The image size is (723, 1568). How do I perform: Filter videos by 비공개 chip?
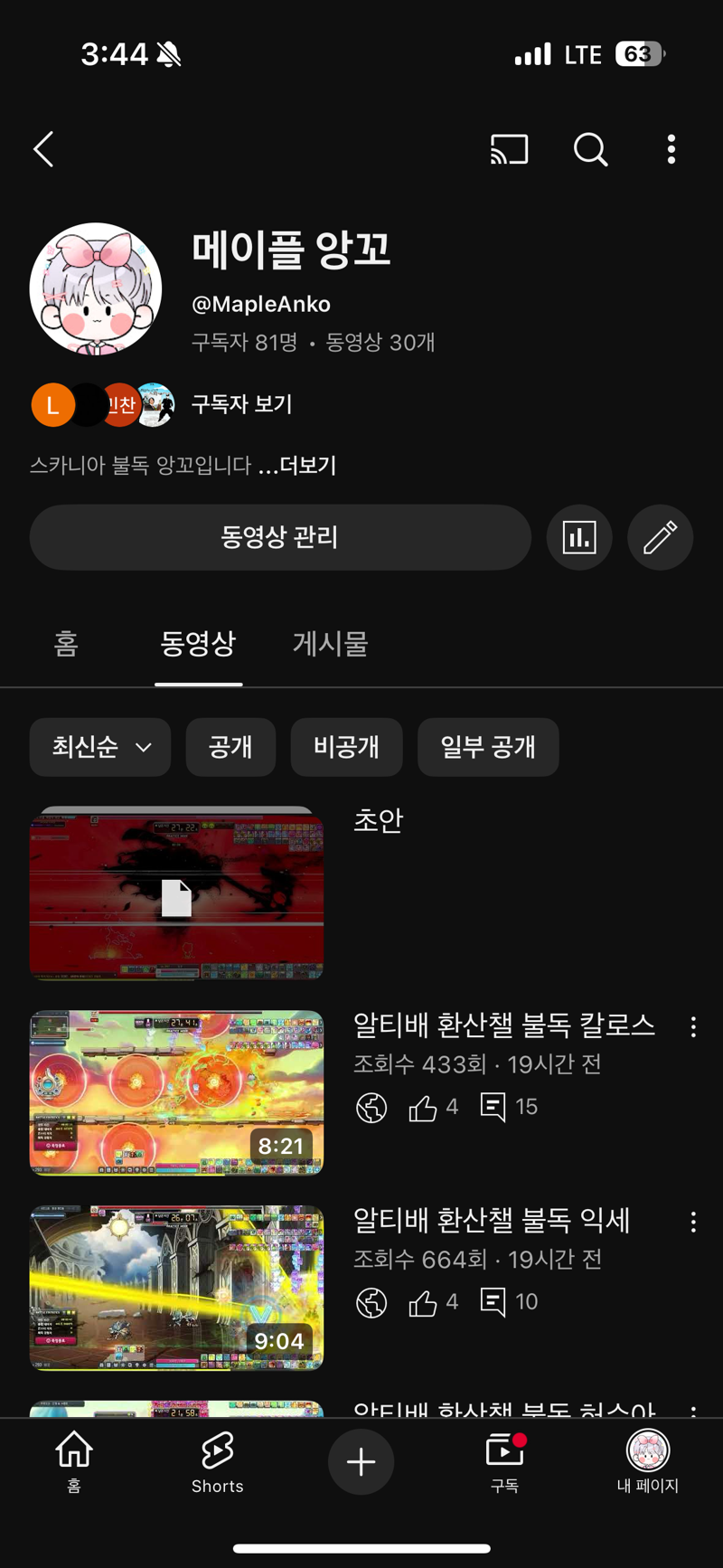(346, 747)
